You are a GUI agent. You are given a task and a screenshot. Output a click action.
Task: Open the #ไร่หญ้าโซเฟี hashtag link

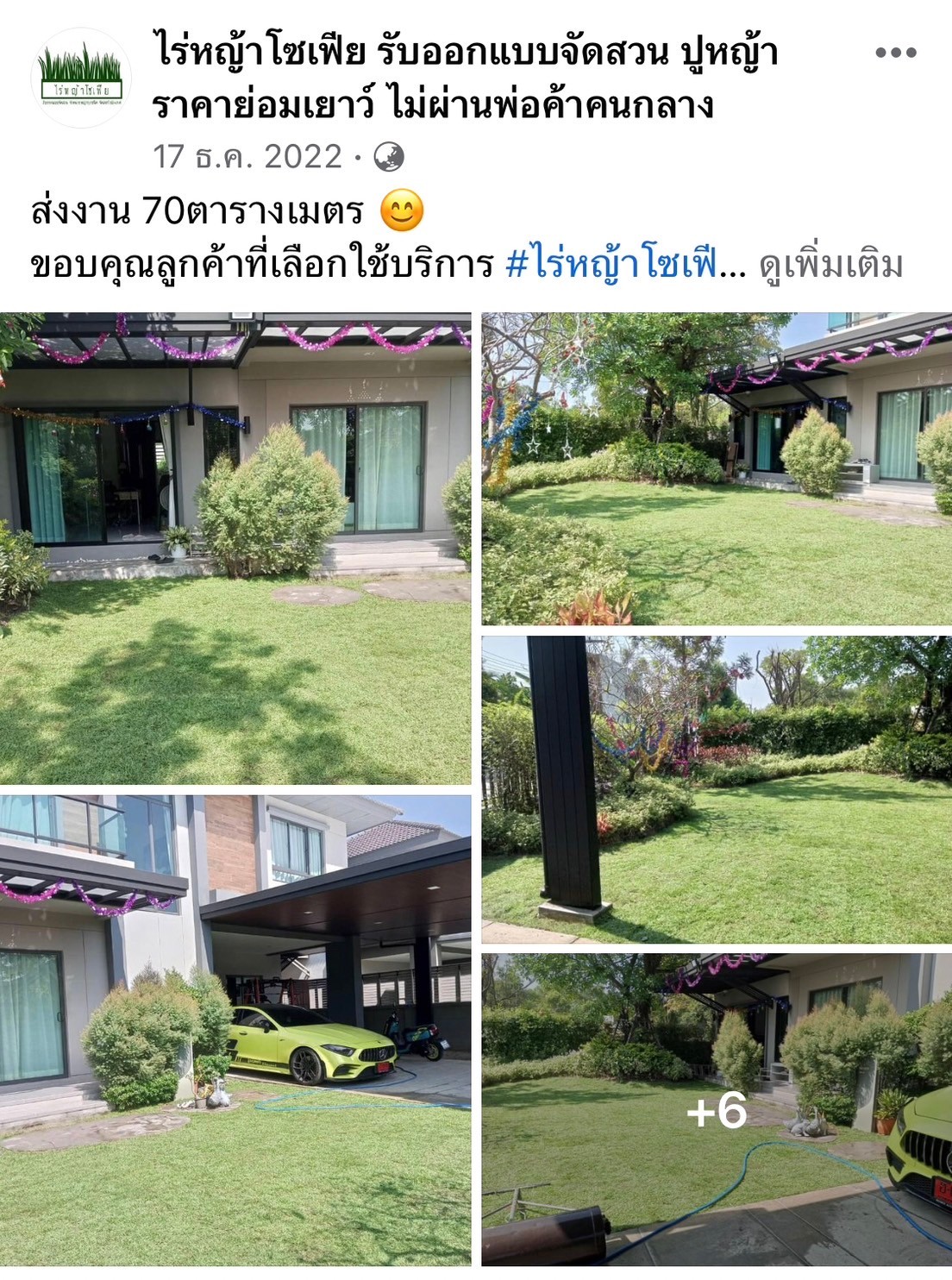[x=612, y=264]
